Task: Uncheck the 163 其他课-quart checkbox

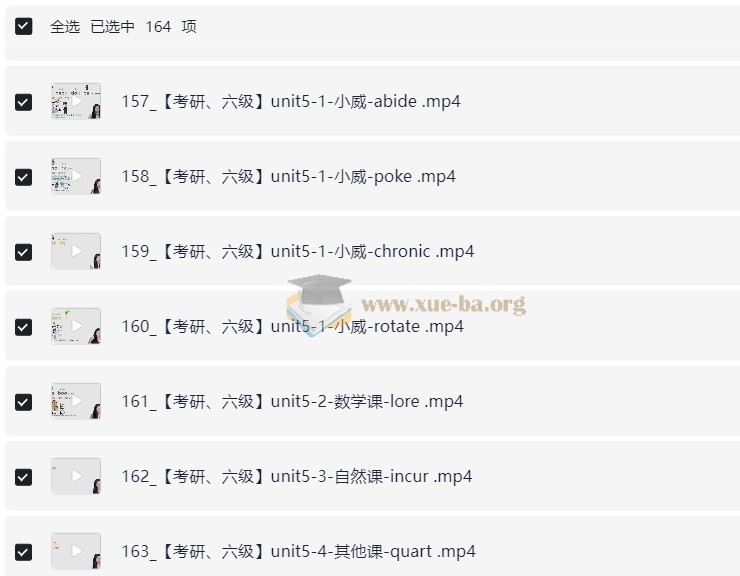Action: tap(24, 552)
